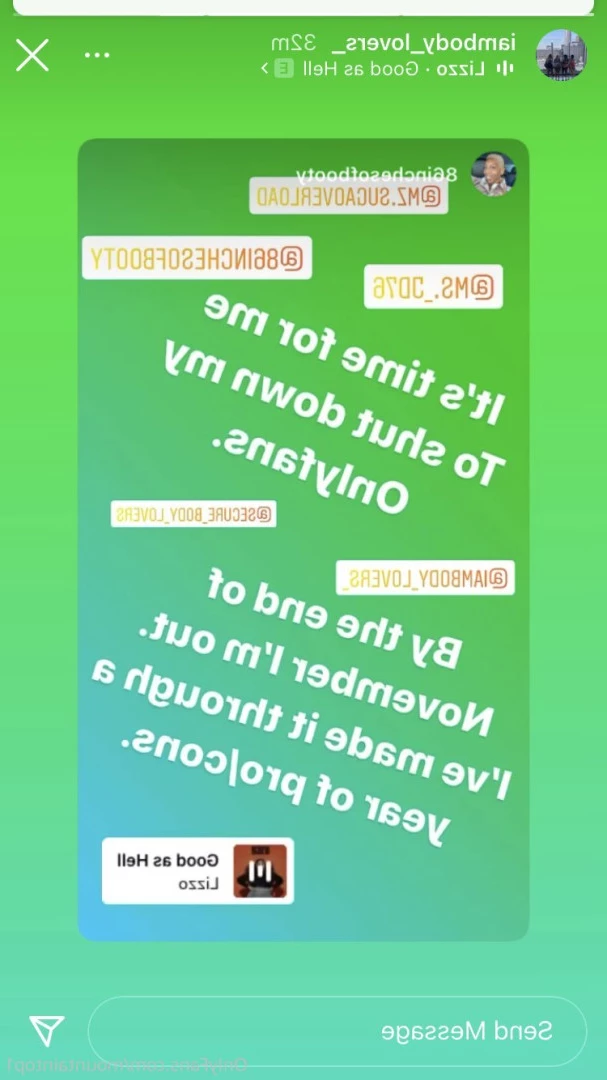Open the @SECURE_BODY_LOVERS mention sticker
Image resolution: width=607 pixels, height=1080 pixels.
pos(193,515)
